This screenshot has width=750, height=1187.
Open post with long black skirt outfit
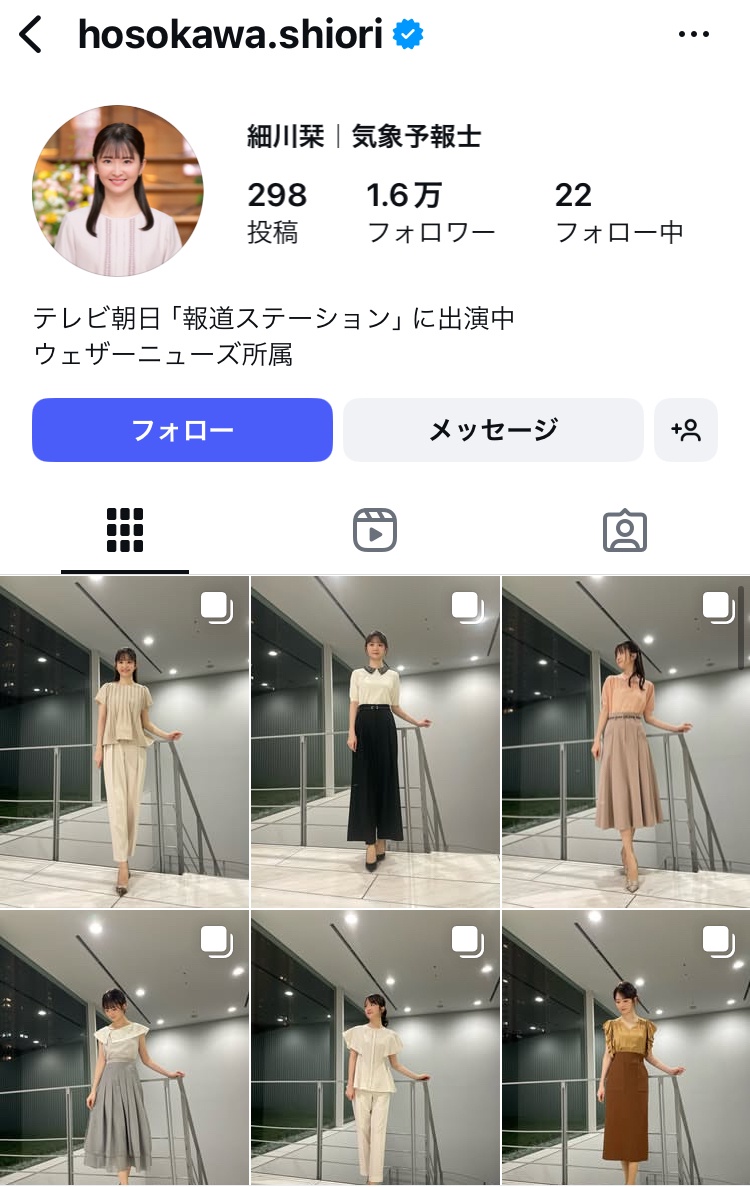pyautogui.click(x=375, y=742)
